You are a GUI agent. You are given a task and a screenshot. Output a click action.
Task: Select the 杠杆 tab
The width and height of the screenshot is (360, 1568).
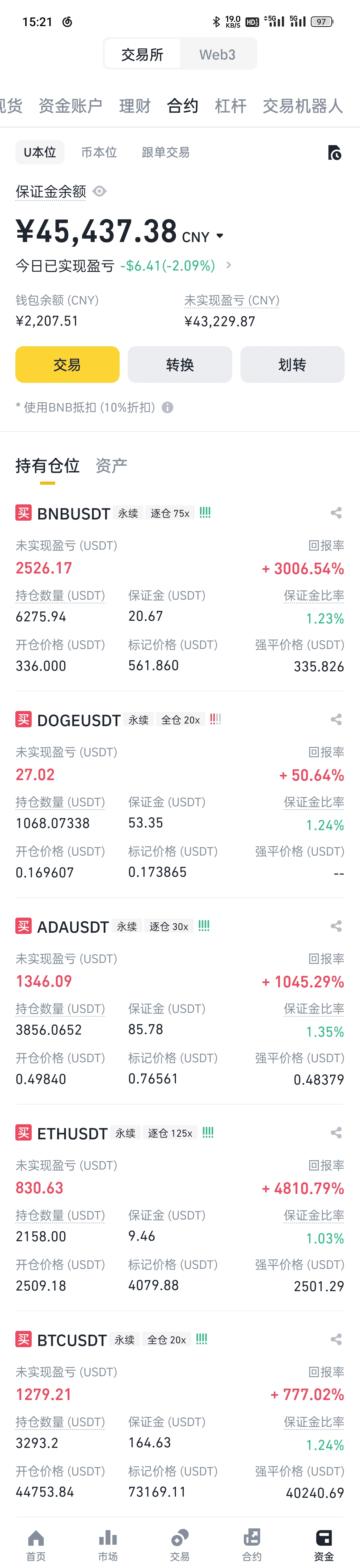230,106
